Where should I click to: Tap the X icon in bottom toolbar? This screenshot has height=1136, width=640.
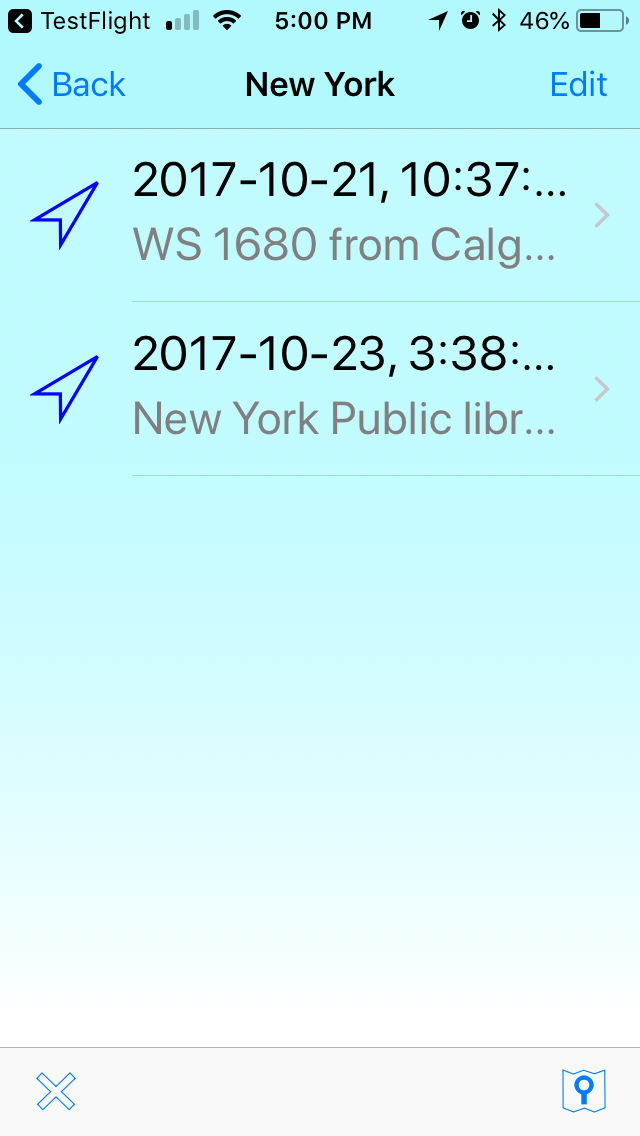click(56, 1091)
